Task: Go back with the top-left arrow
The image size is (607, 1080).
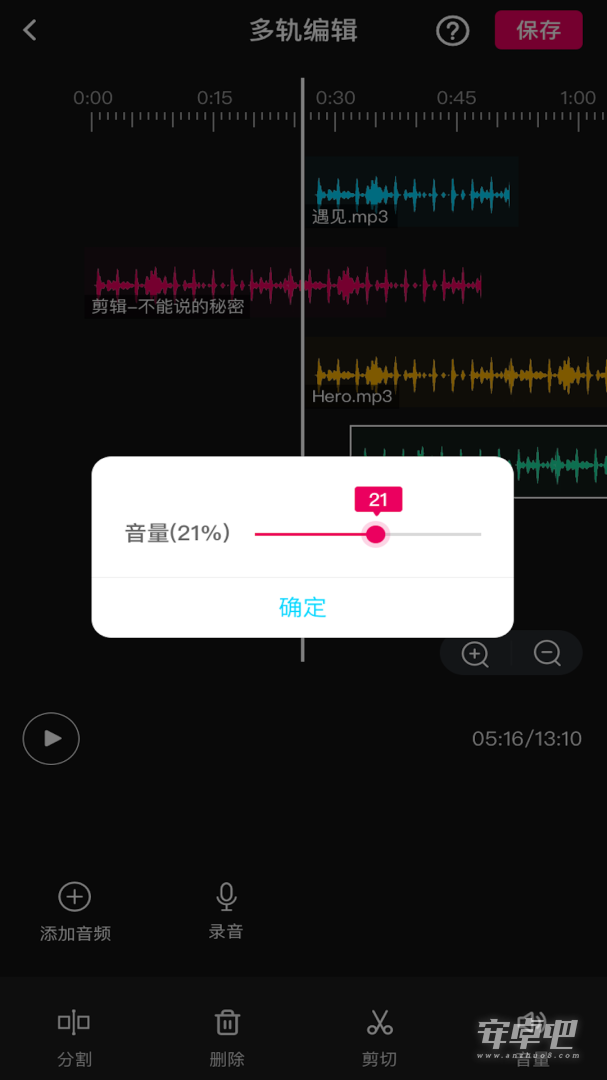Action: point(30,30)
